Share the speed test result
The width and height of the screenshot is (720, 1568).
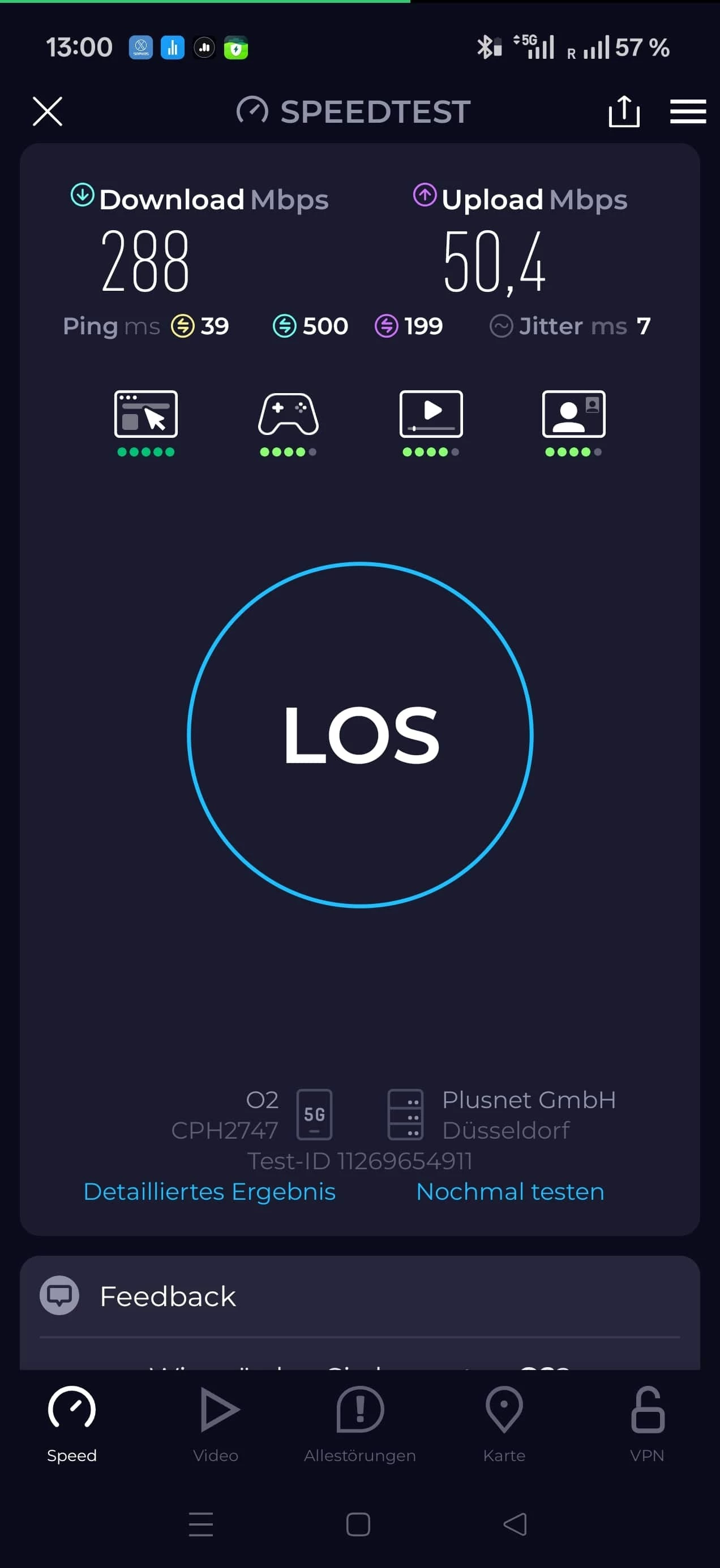pyautogui.click(x=624, y=111)
